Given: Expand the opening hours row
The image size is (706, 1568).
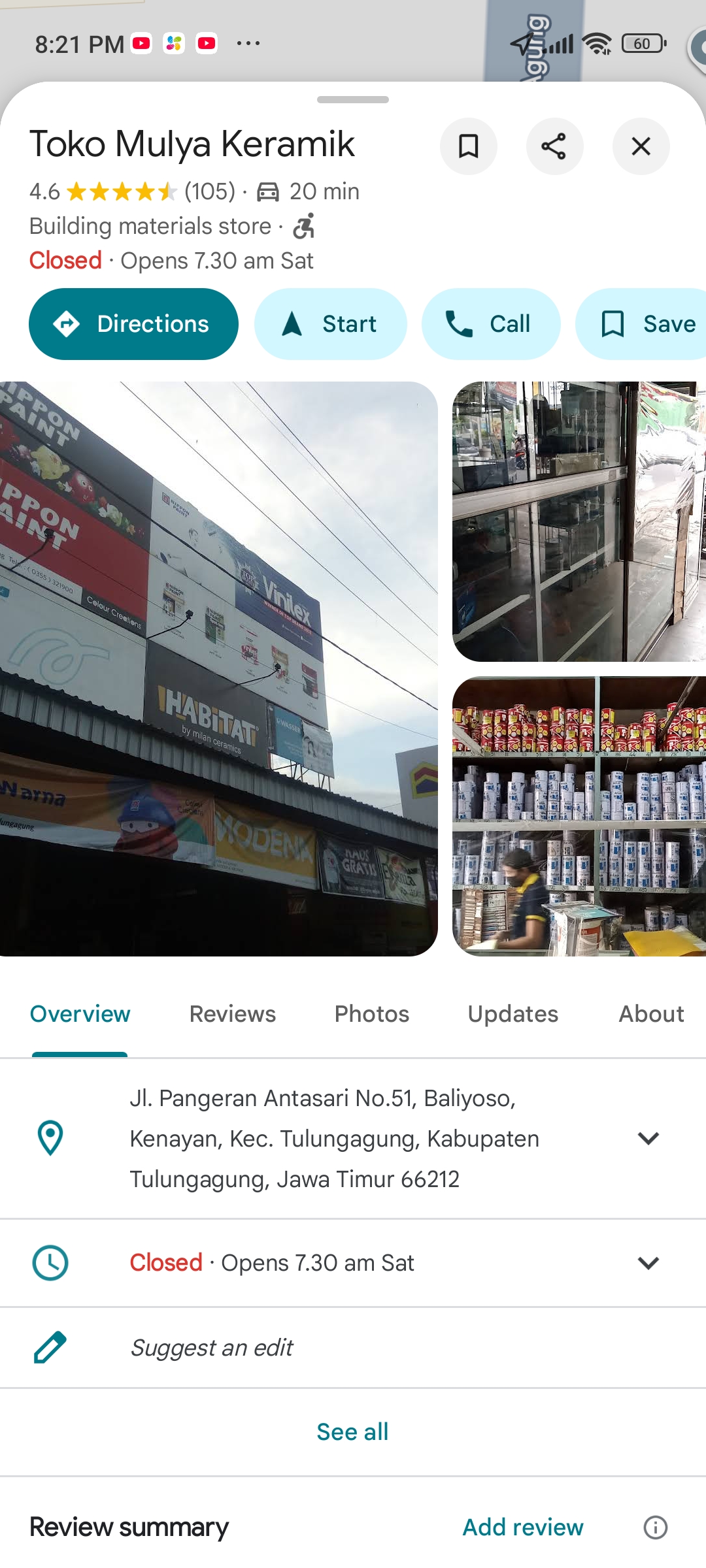Looking at the screenshot, I should click(x=353, y=1263).
